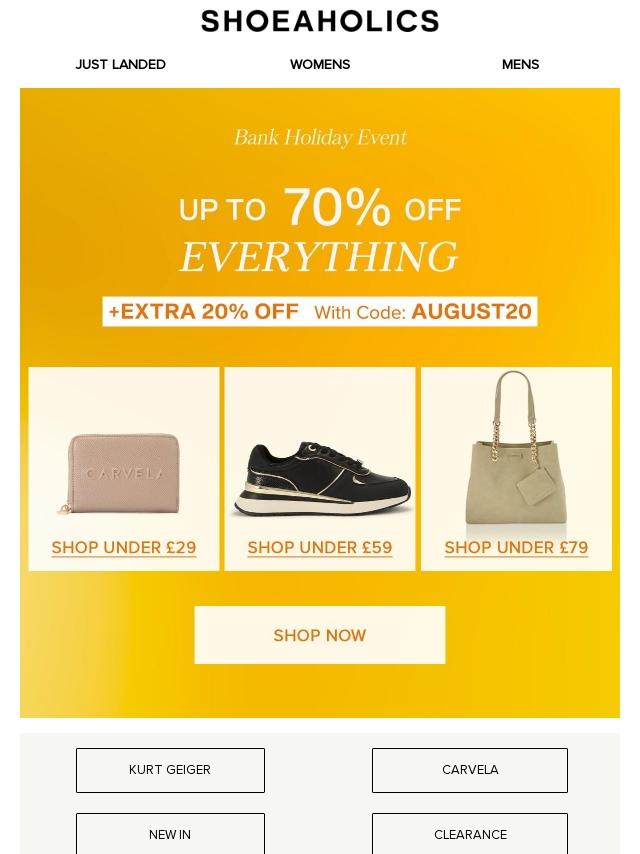Viewport: 640px width, 854px height.
Task: Open the Shop Under £59 trainers tile
Action: pyautogui.click(x=320, y=469)
